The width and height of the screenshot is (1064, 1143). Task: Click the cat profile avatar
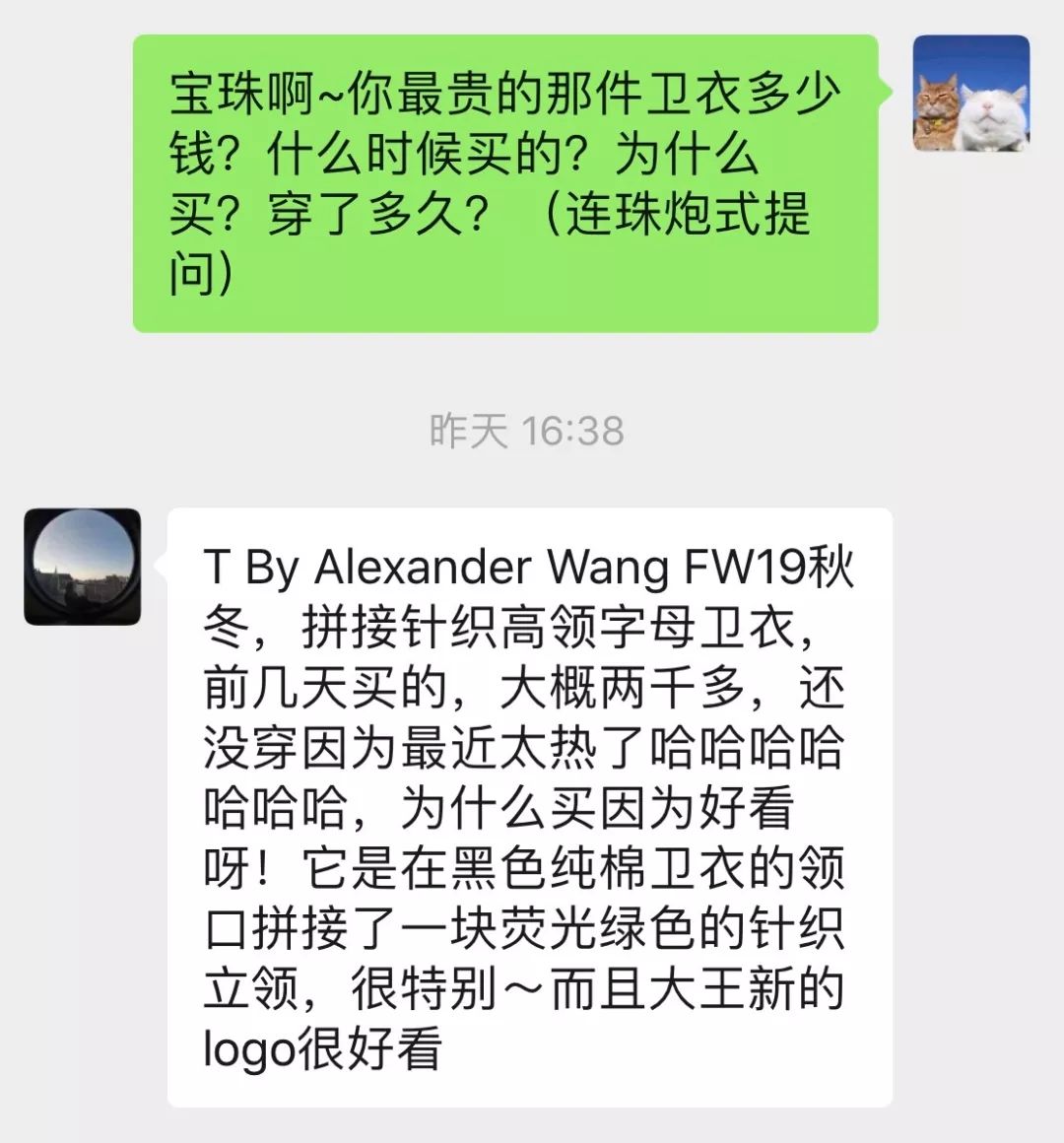tap(970, 90)
